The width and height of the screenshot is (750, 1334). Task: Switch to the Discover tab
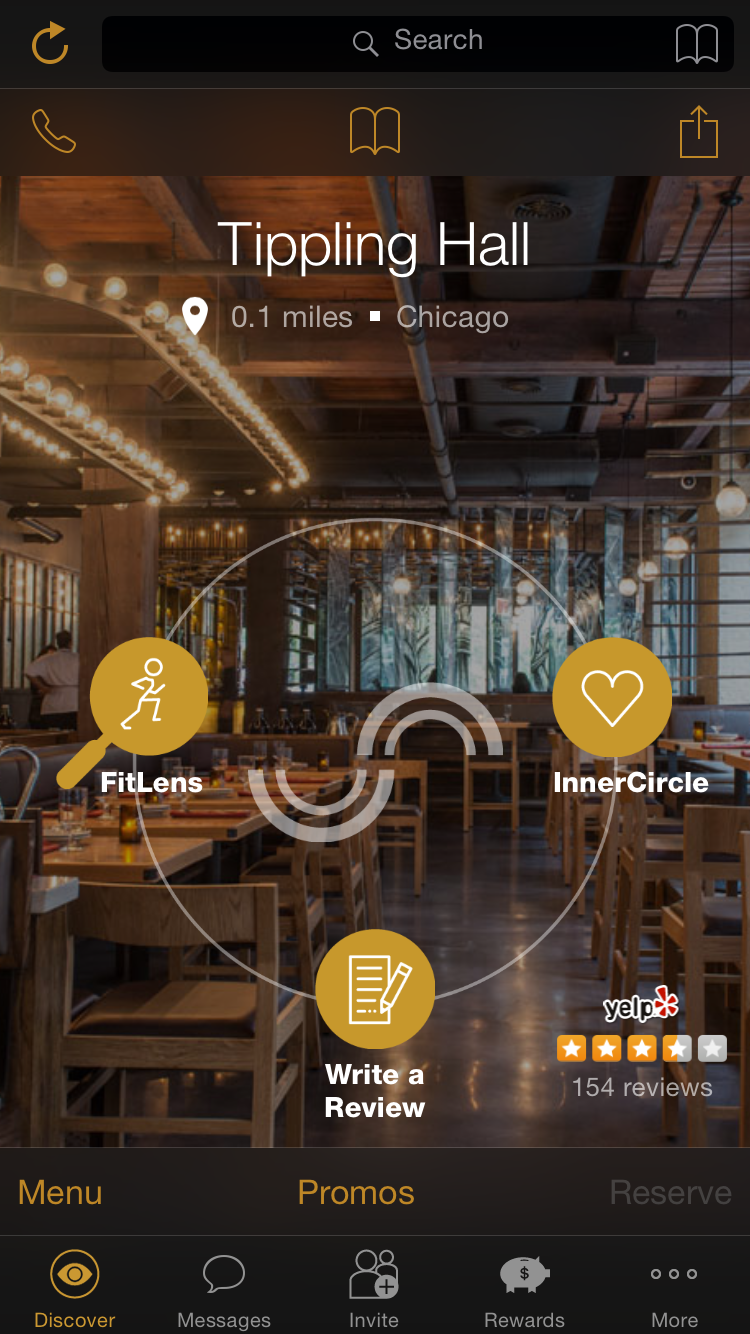tap(75, 1288)
